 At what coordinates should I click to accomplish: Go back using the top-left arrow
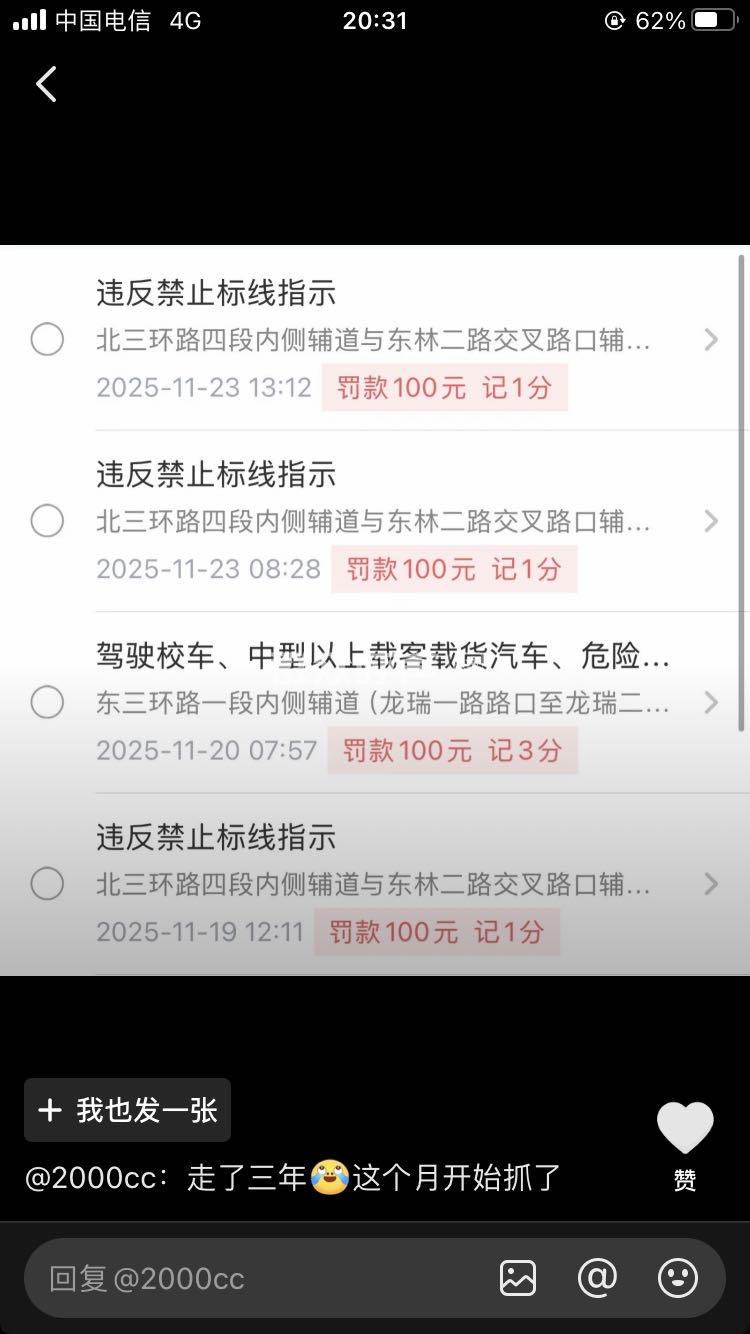coord(46,85)
